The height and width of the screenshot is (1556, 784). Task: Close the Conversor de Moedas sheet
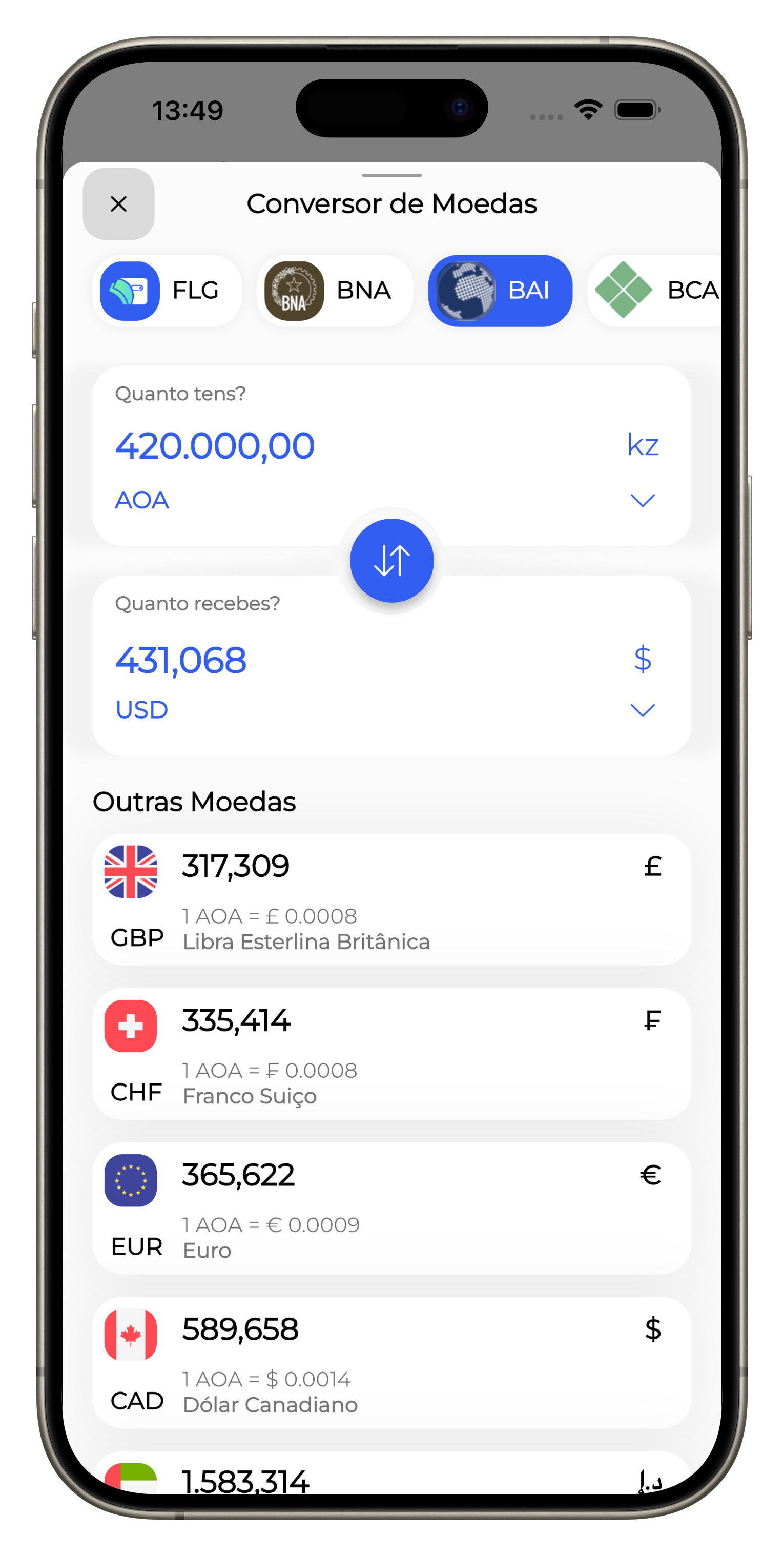(x=118, y=204)
